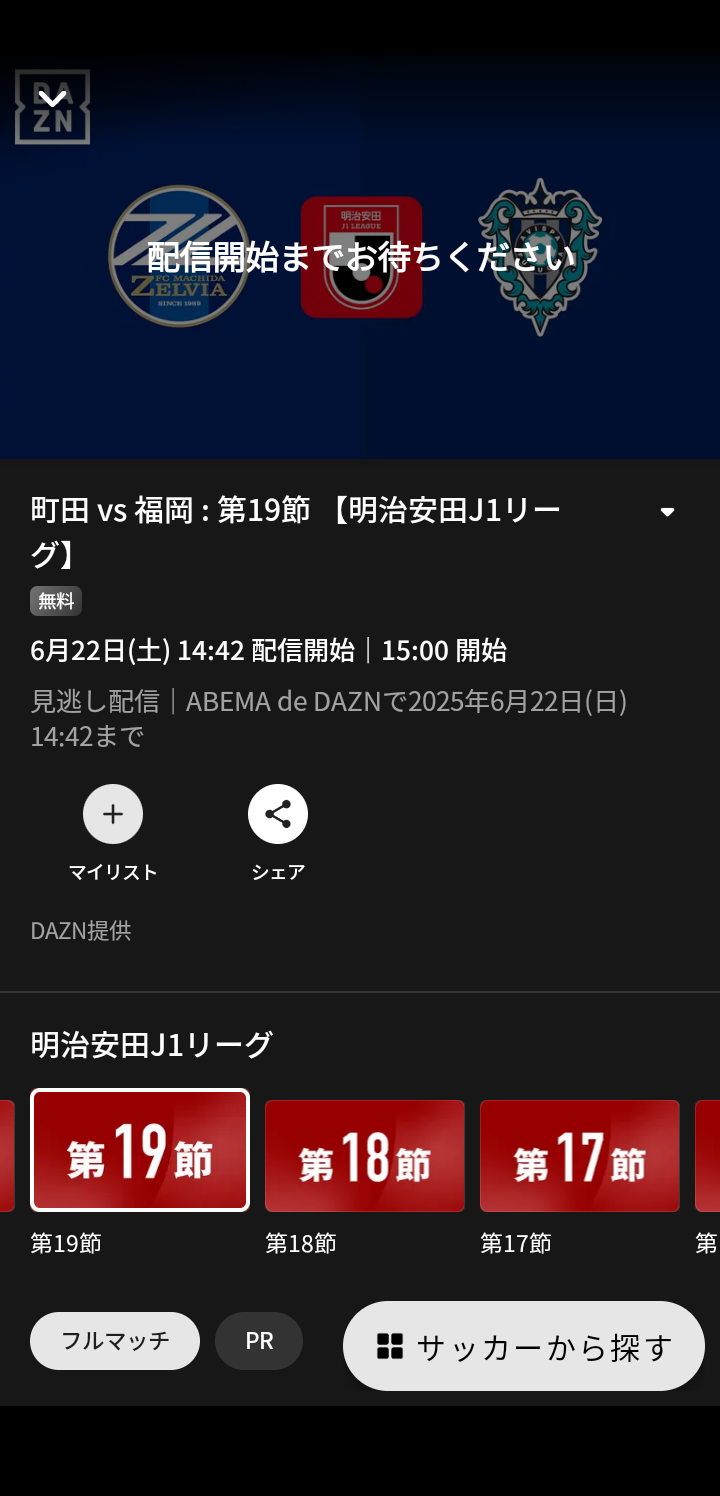Select the フルマッチ chip

coord(115,1341)
